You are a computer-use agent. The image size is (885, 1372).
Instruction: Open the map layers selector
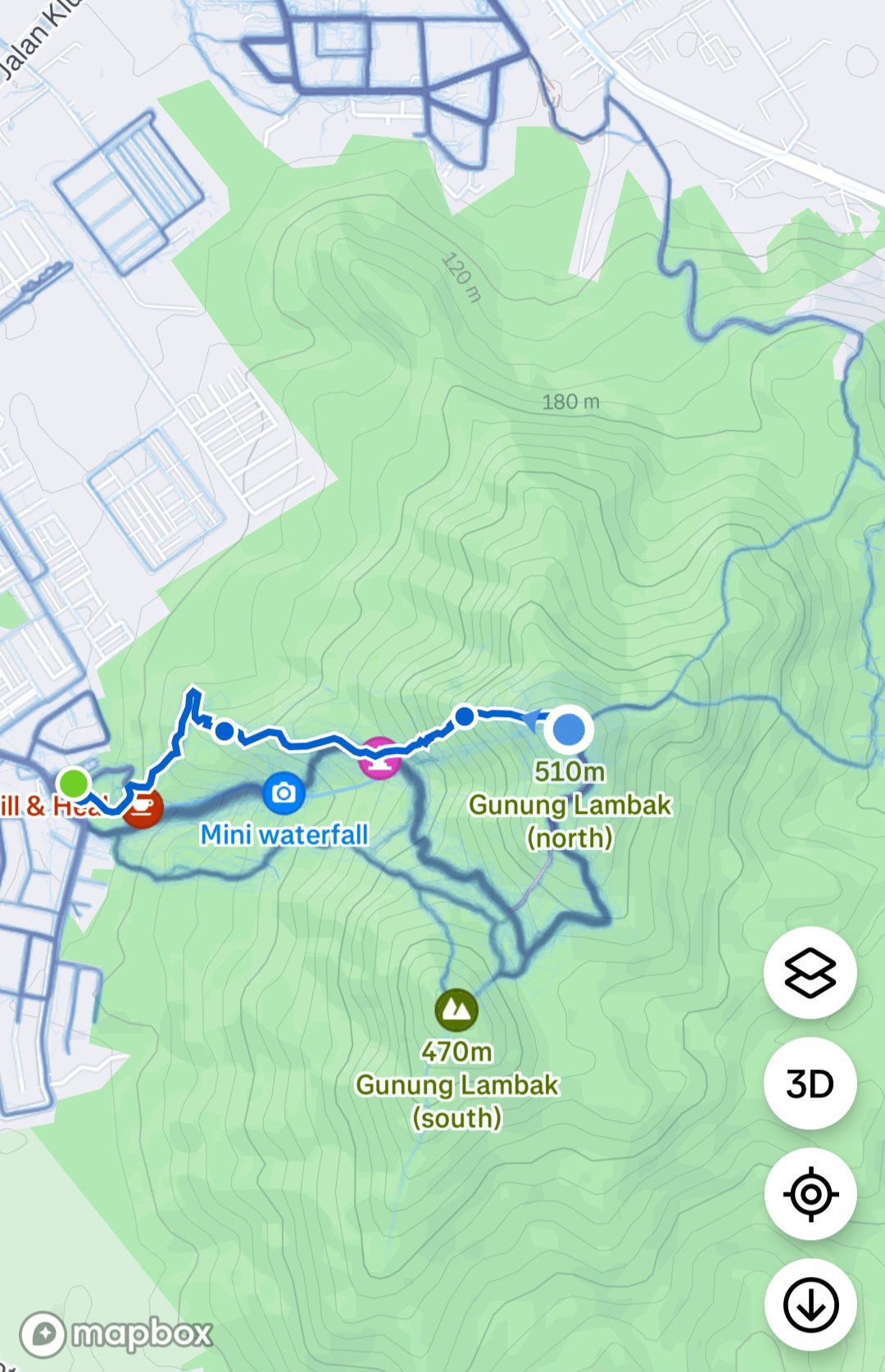[x=810, y=973]
